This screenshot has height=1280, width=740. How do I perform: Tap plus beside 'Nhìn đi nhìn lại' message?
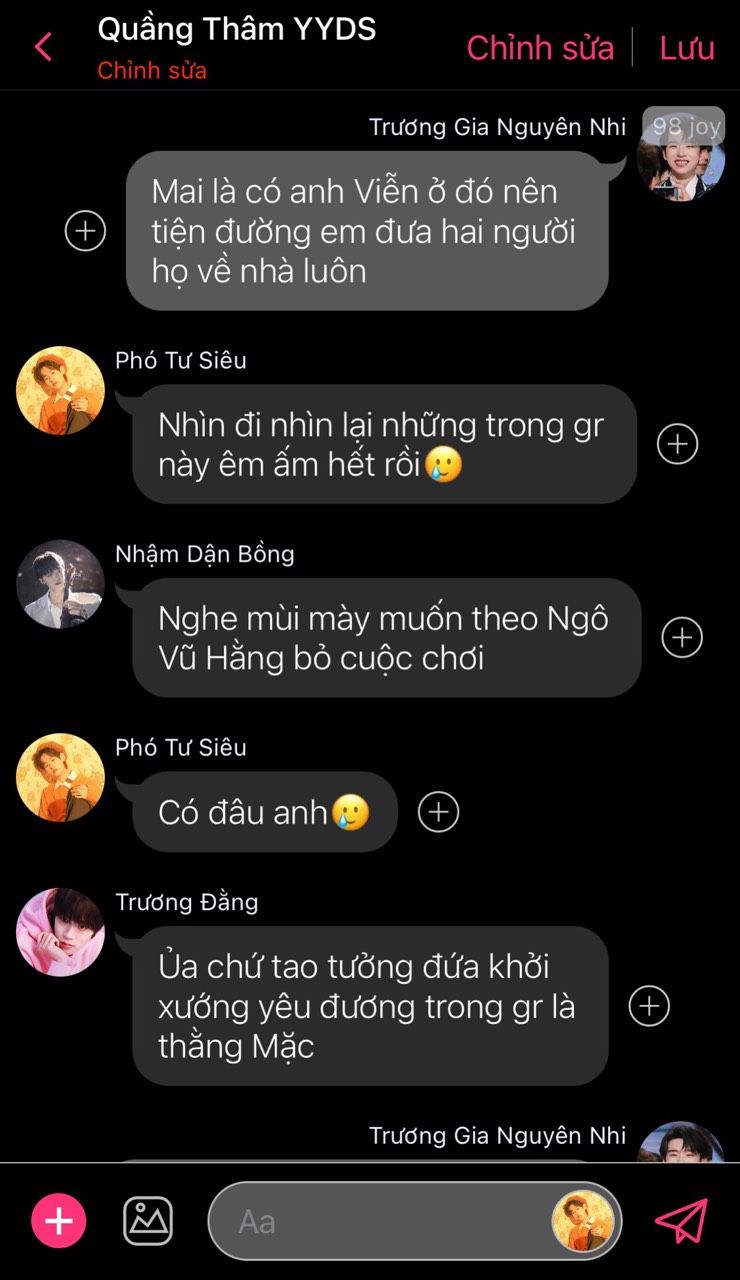click(677, 444)
